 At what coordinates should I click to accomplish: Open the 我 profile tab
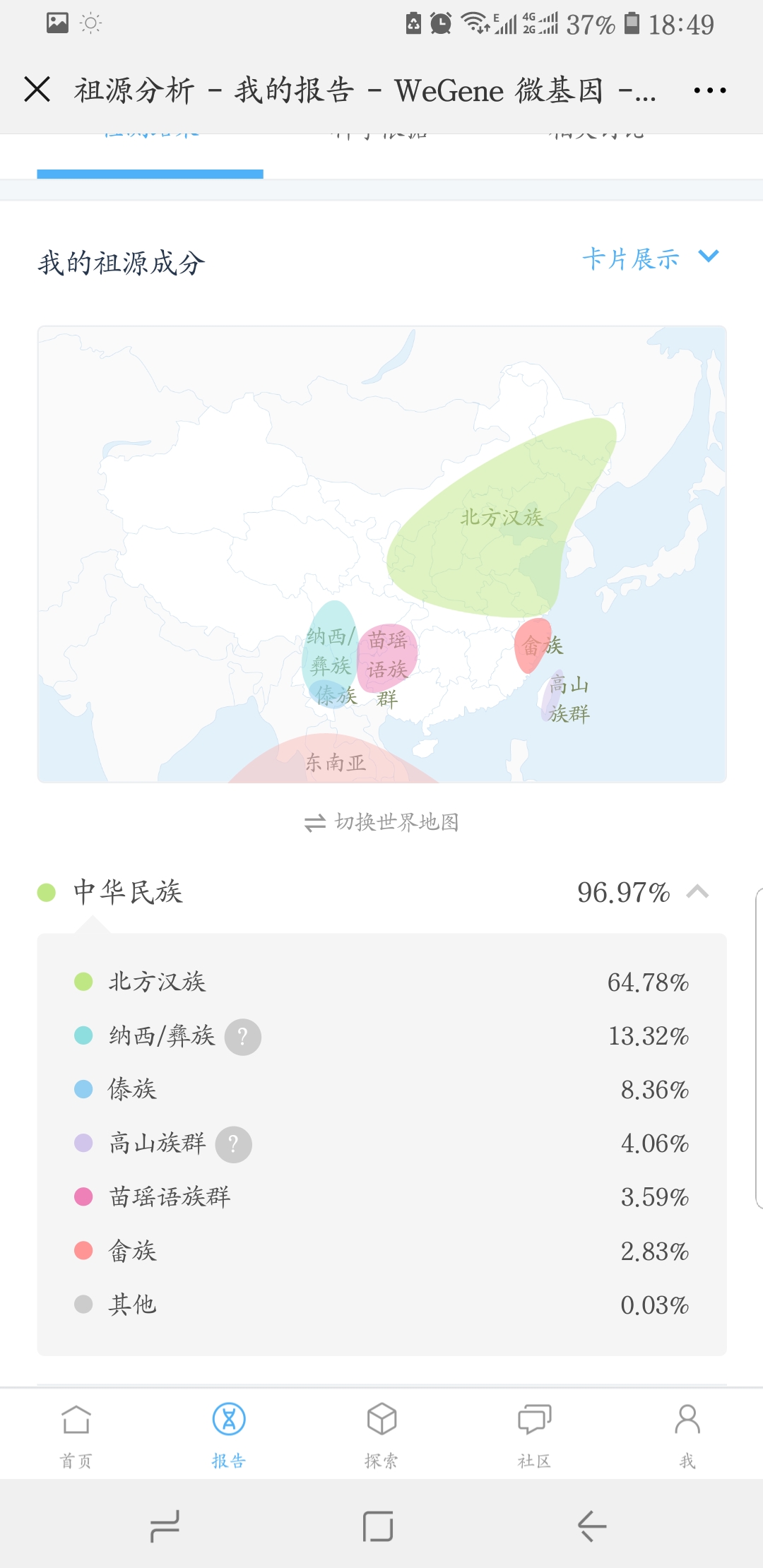[x=687, y=1435]
